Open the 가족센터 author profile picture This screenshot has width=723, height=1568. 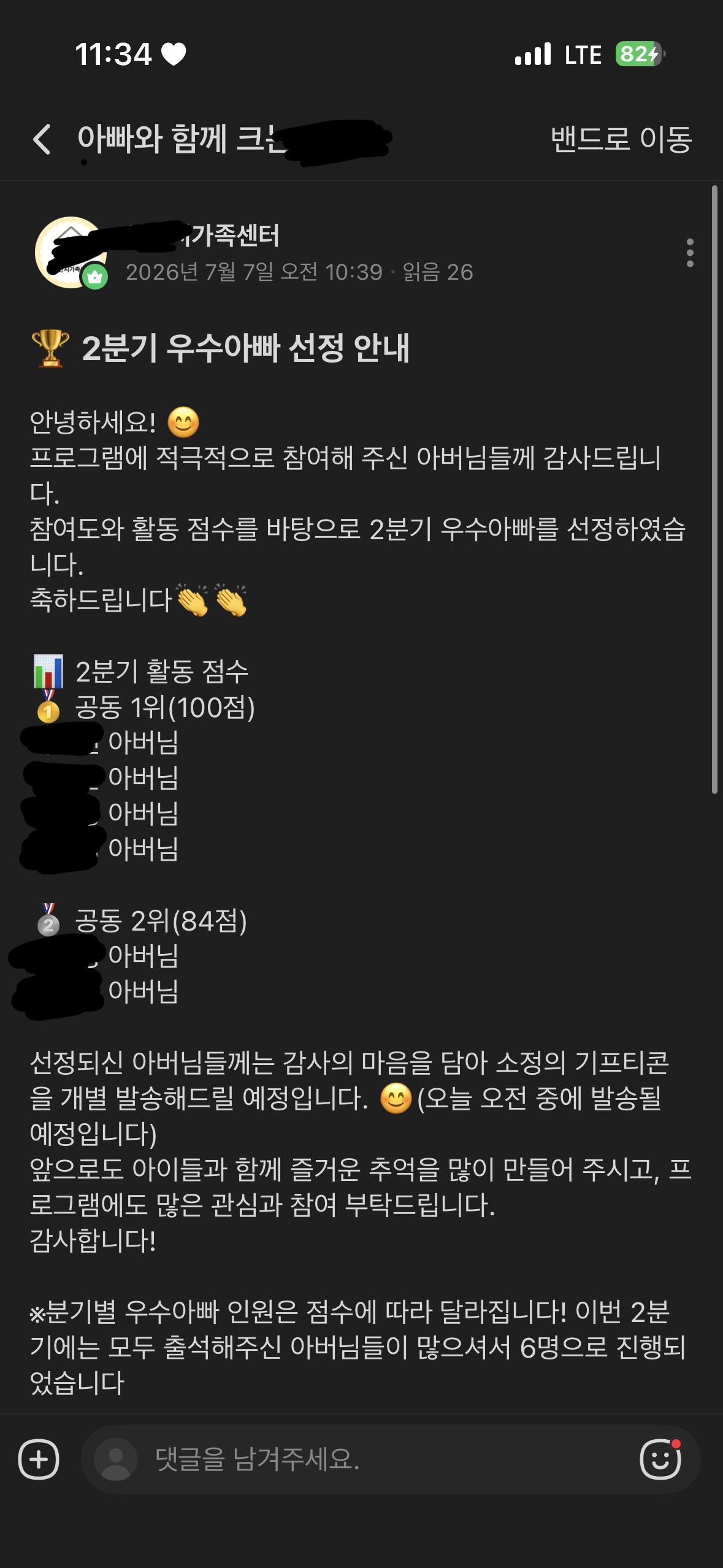click(x=71, y=252)
